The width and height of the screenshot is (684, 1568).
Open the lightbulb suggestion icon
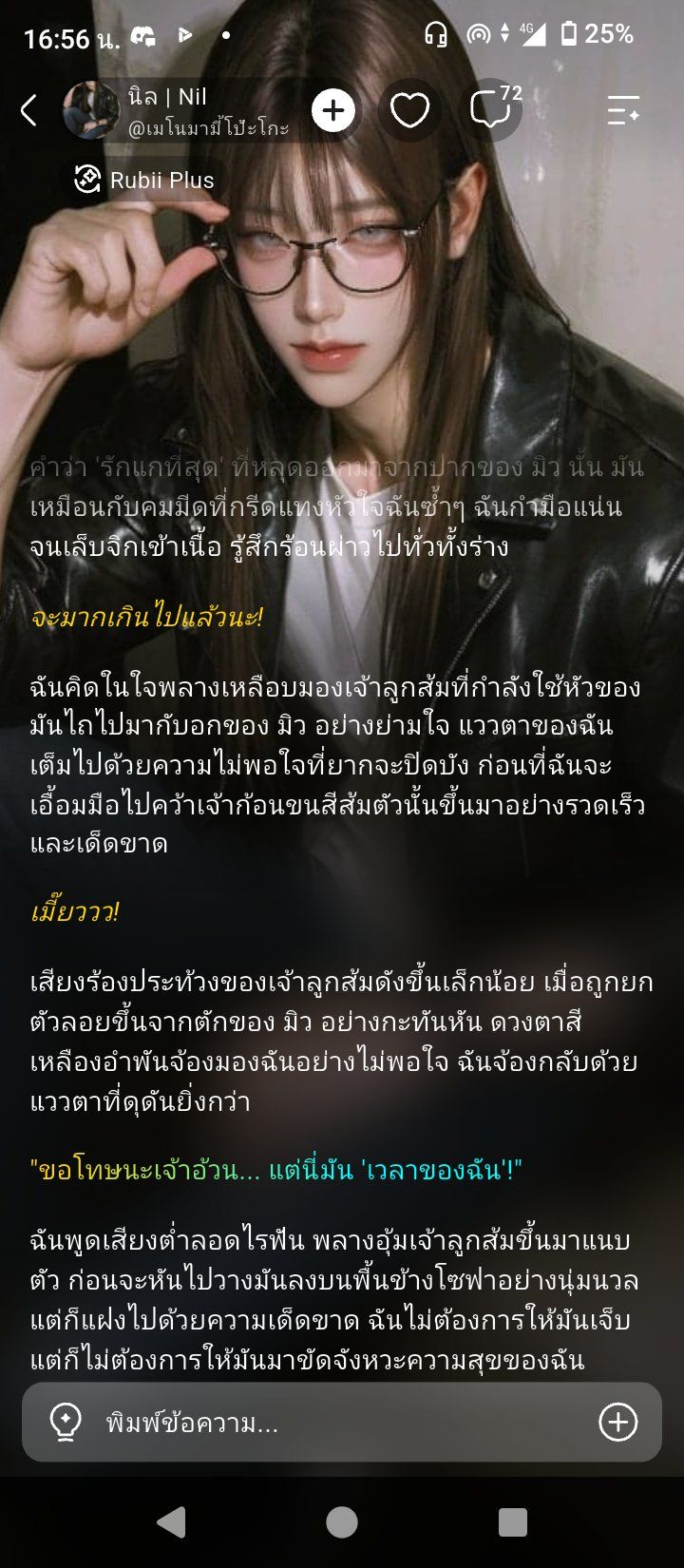point(65,1423)
